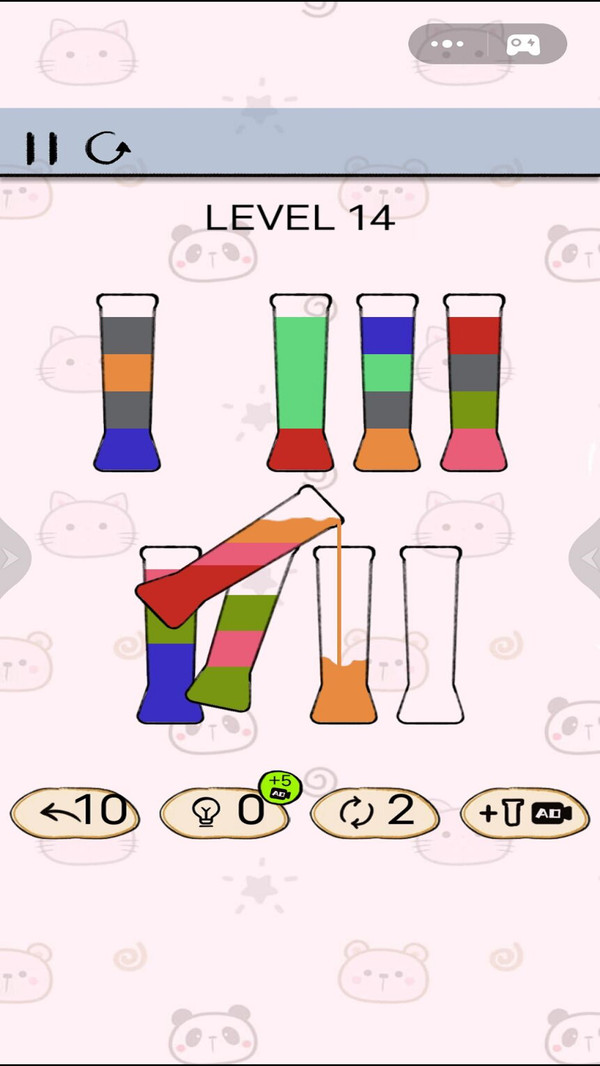Add an extra tube via ad
The image size is (600, 1066).
(524, 813)
